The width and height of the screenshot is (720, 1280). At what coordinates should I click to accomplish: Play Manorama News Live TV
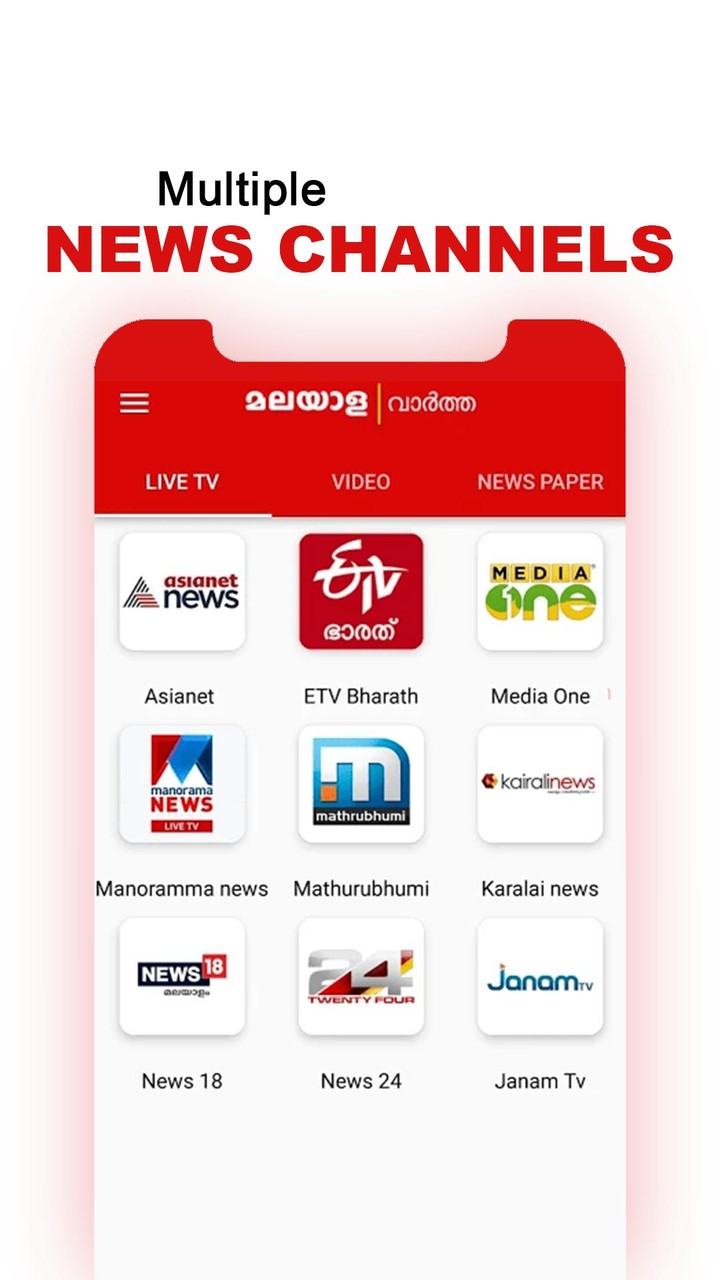[x=182, y=784]
